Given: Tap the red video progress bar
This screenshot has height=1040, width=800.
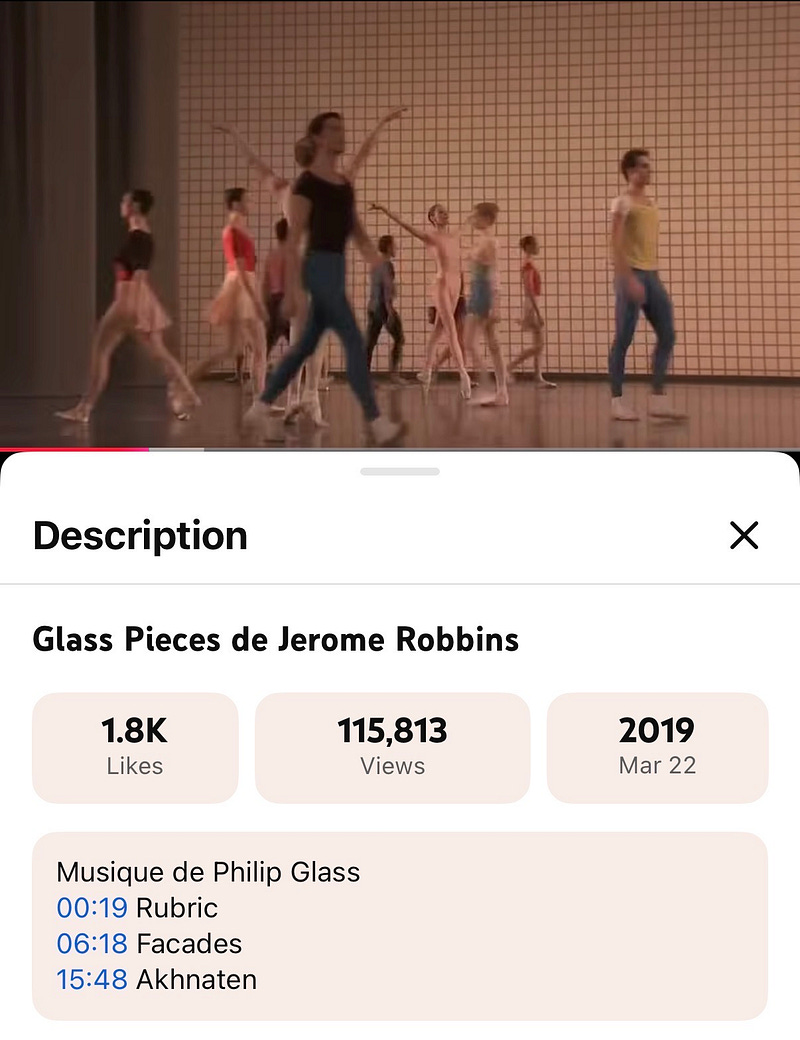Looking at the screenshot, I should pyautogui.click(x=75, y=450).
